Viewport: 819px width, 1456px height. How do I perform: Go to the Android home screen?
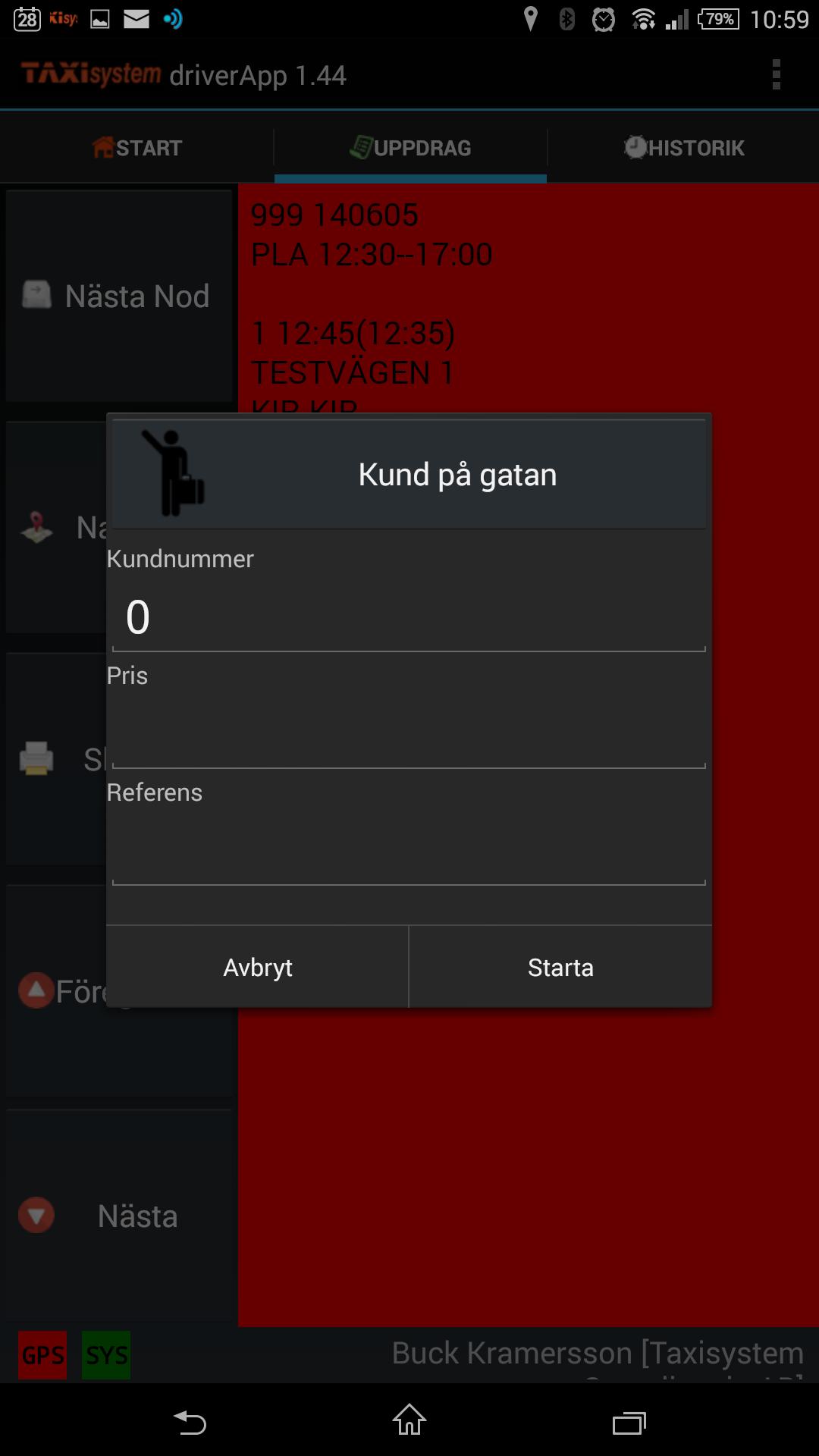409,1420
